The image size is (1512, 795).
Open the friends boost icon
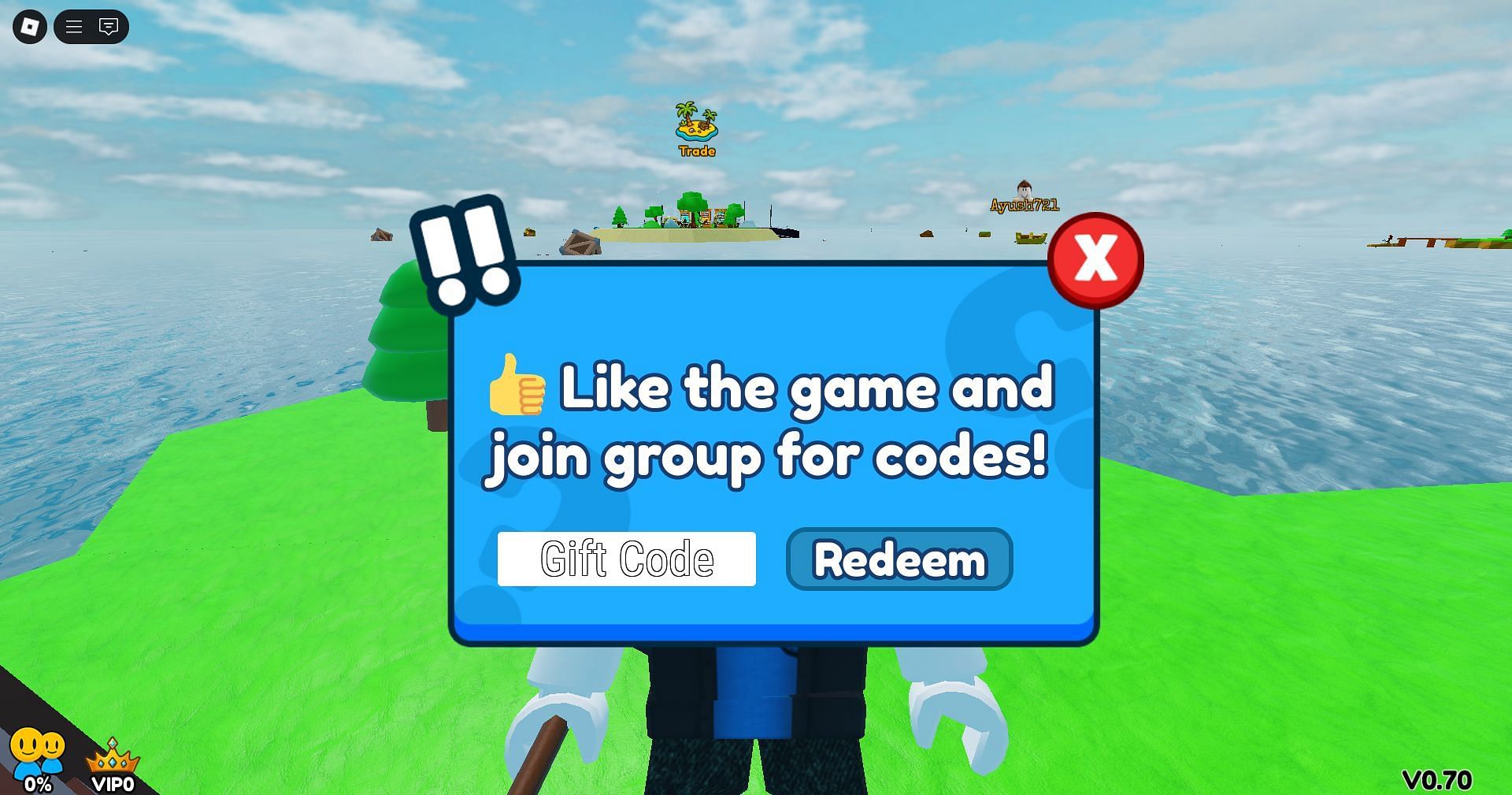pyautogui.click(x=37, y=758)
